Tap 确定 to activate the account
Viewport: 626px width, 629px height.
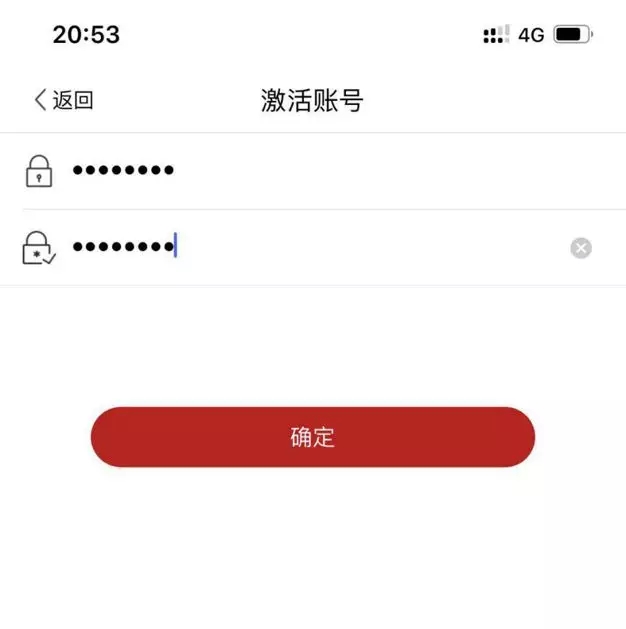click(x=313, y=436)
